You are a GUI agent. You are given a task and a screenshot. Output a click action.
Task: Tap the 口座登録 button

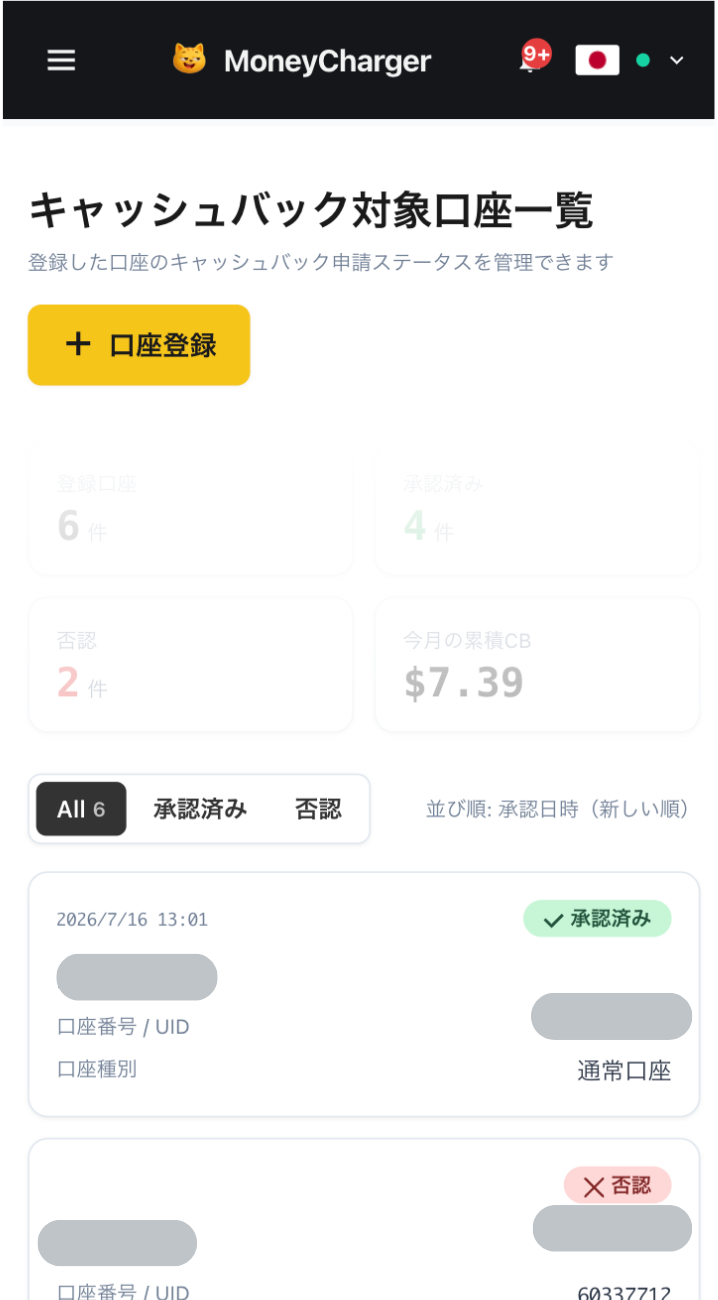(x=139, y=345)
